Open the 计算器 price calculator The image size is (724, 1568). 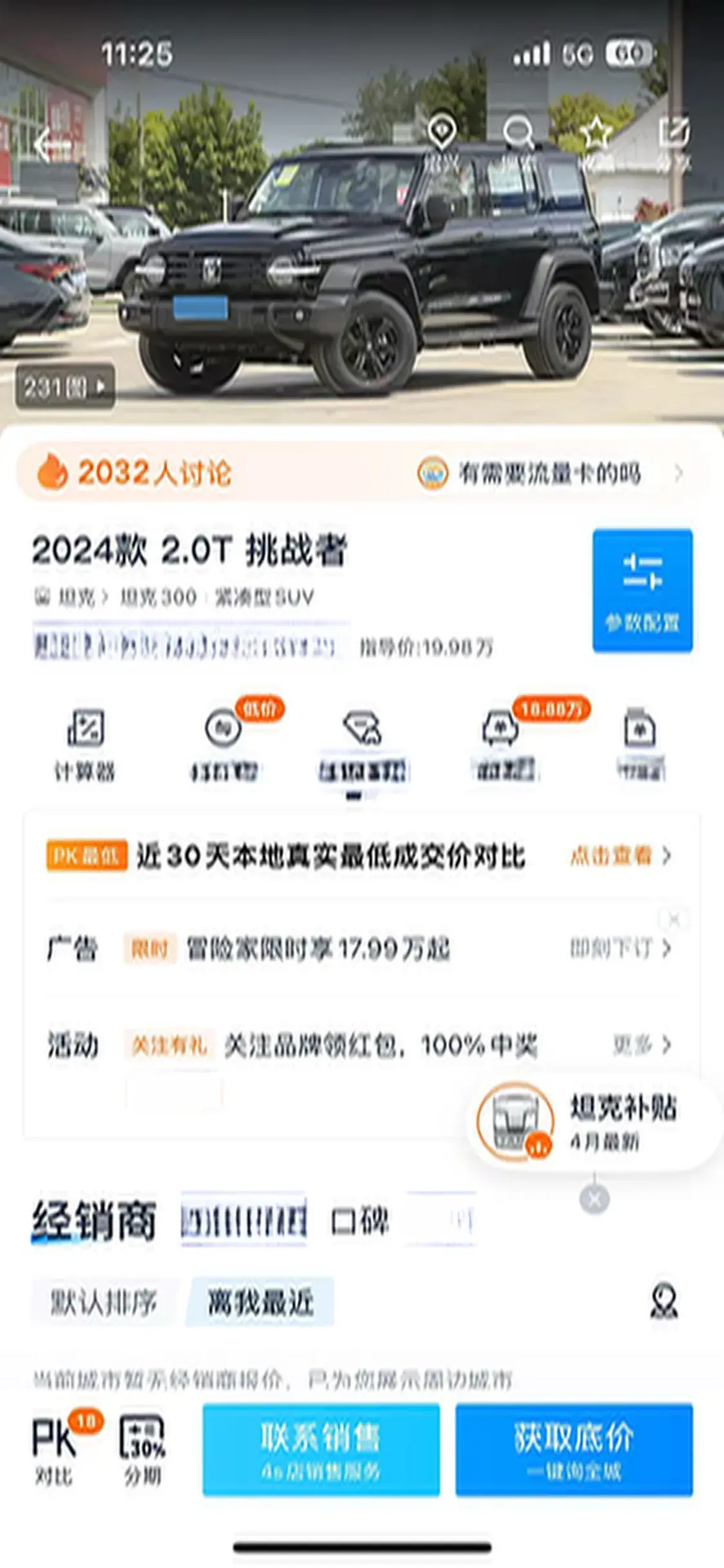coord(85,745)
